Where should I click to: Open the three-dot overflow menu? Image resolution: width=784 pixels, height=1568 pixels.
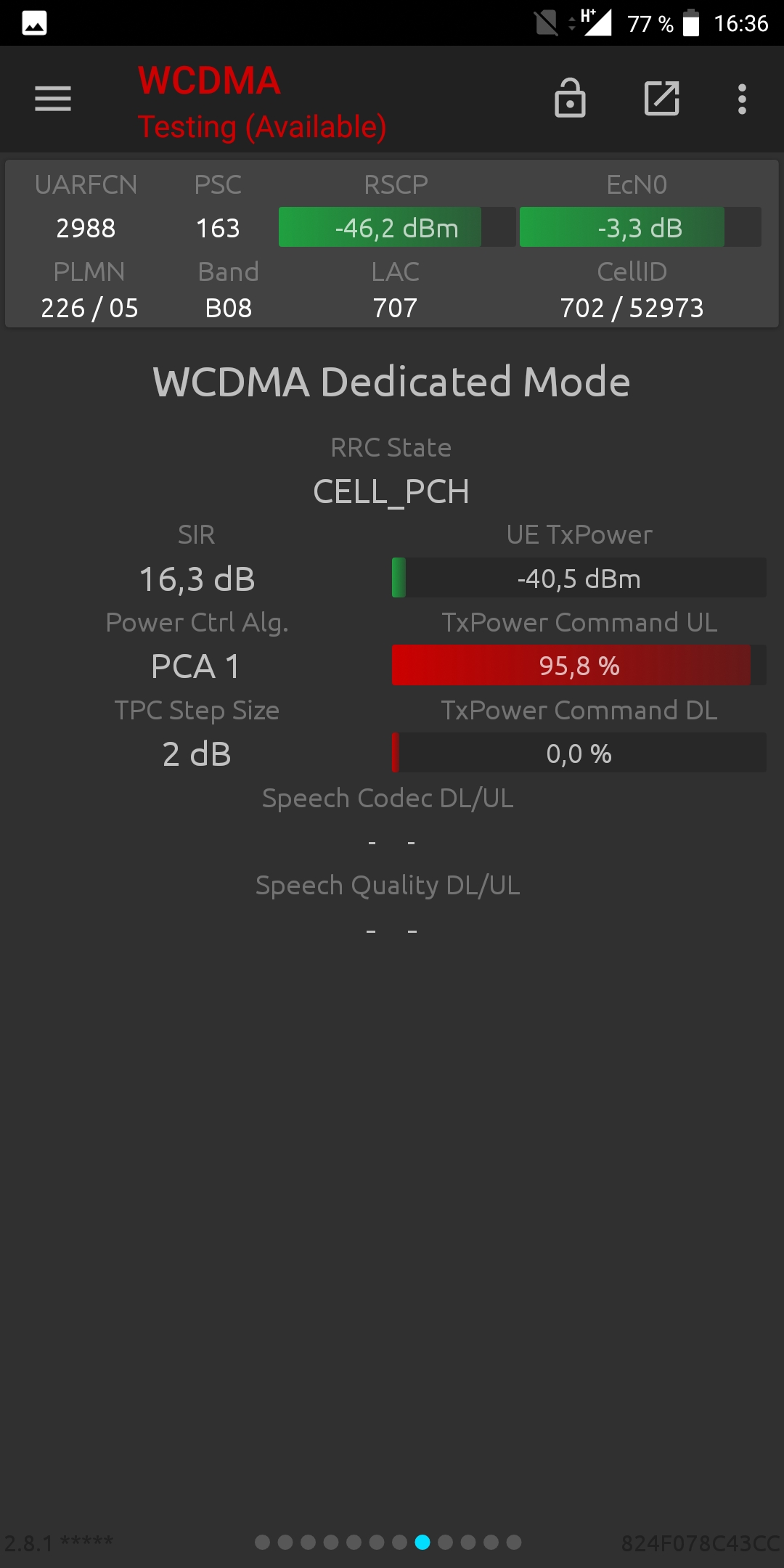[742, 99]
